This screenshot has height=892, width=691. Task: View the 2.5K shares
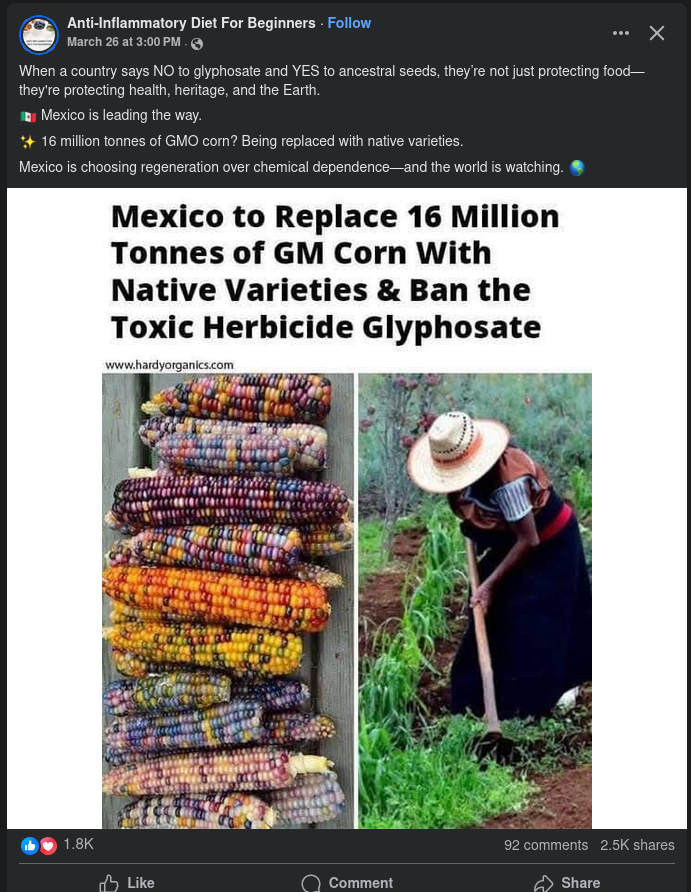637,845
